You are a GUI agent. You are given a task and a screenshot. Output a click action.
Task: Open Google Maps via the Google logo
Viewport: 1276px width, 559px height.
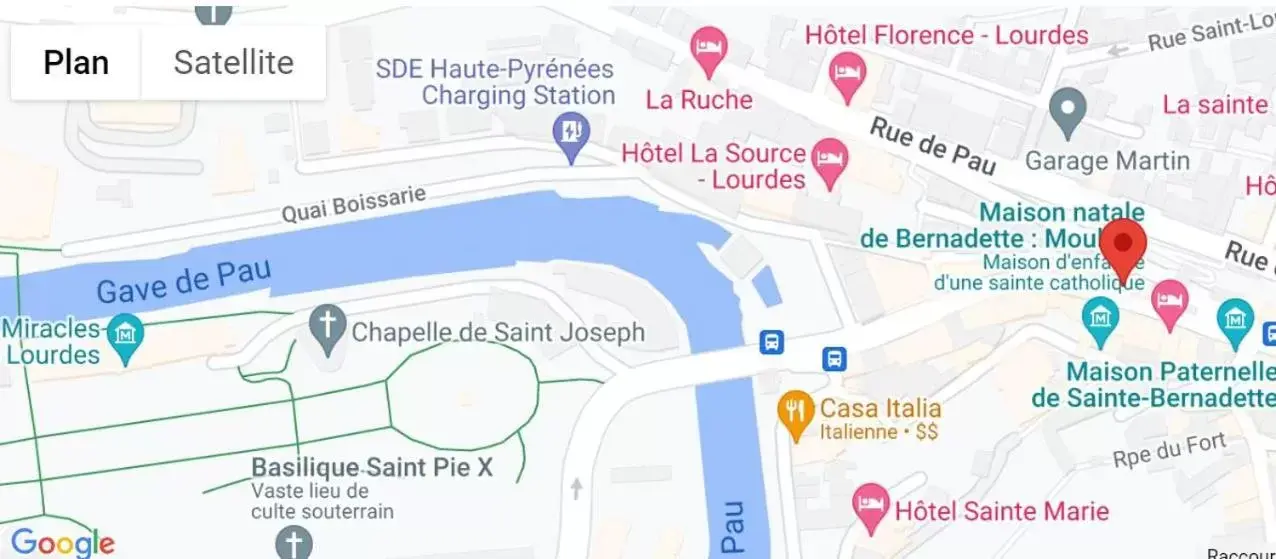(x=62, y=543)
